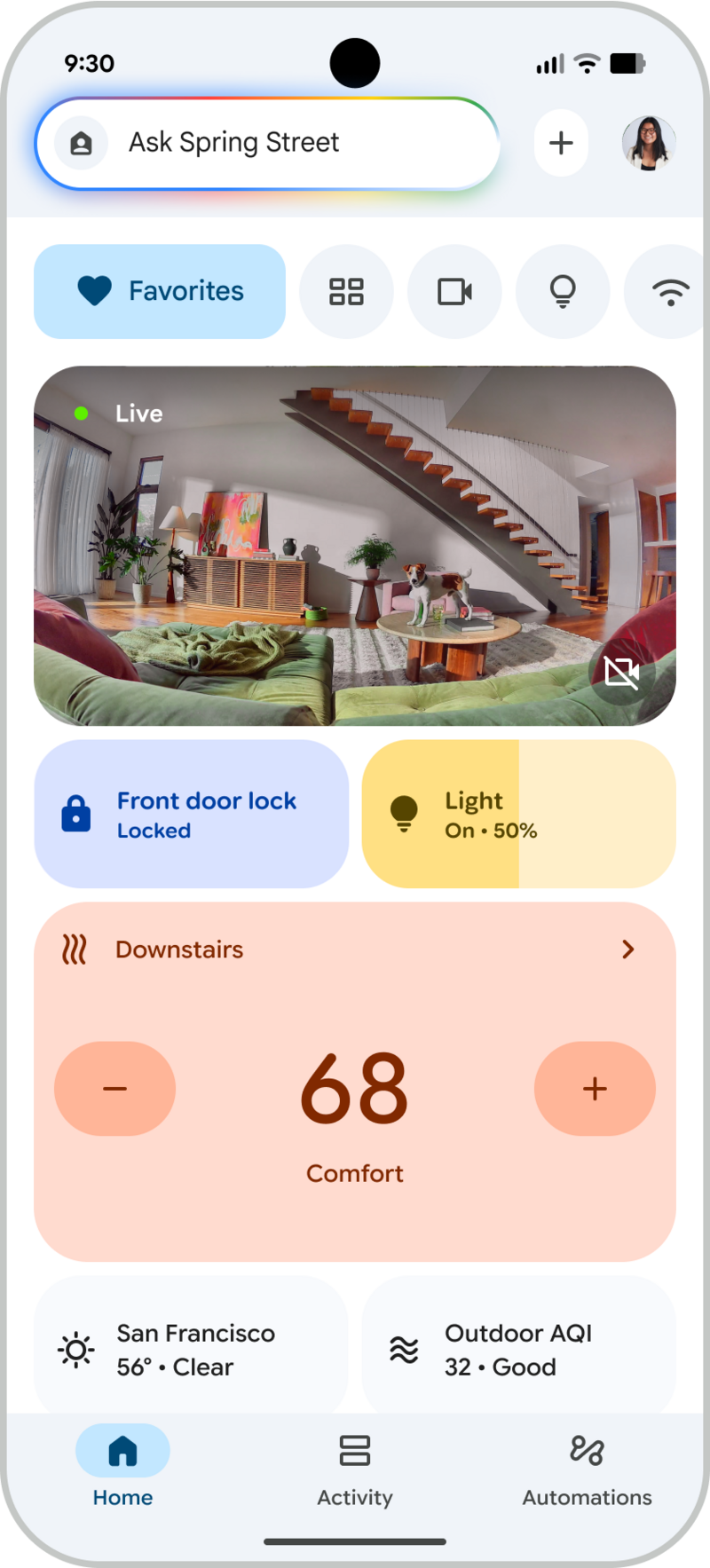The image size is (710, 1568).
Task: Go to the Home tab
Action: 122,1465
